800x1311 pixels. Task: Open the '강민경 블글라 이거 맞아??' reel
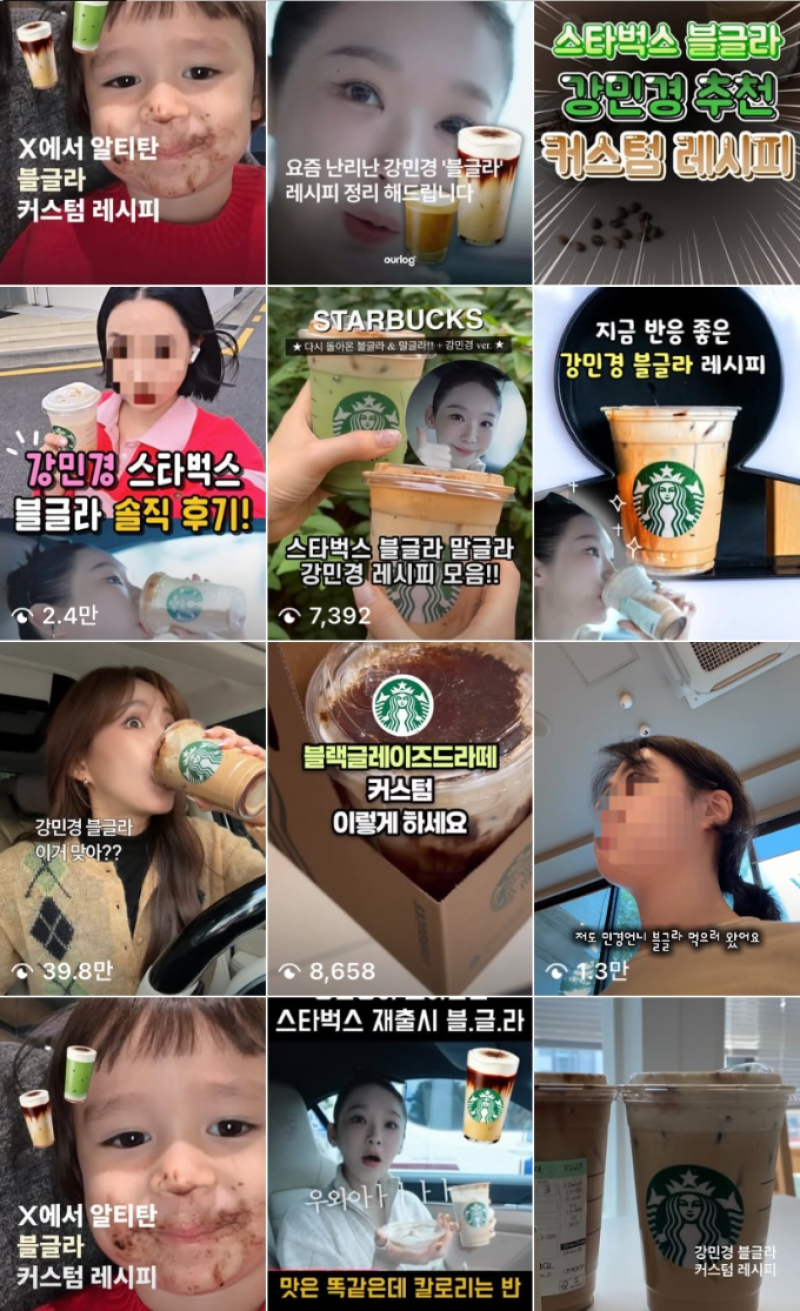[x=133, y=818]
